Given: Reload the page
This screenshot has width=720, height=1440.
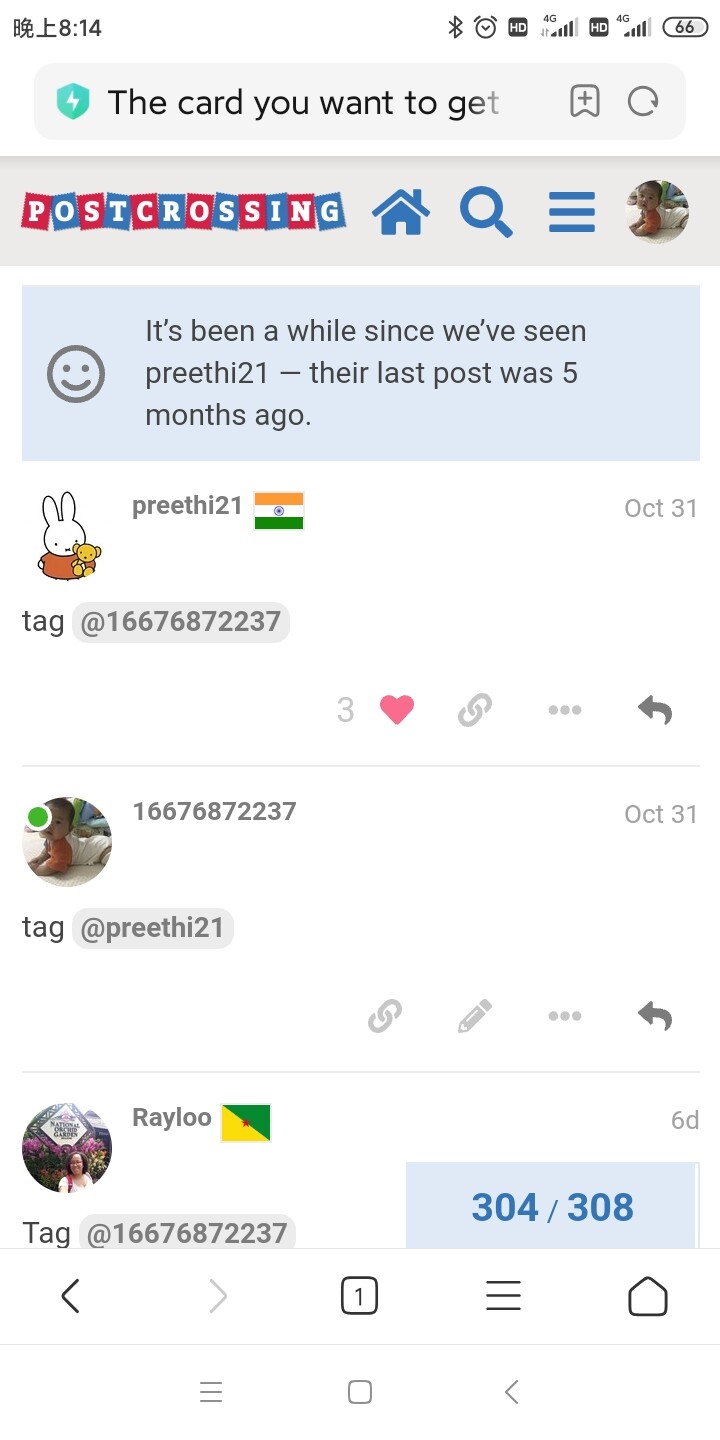Looking at the screenshot, I should [643, 102].
